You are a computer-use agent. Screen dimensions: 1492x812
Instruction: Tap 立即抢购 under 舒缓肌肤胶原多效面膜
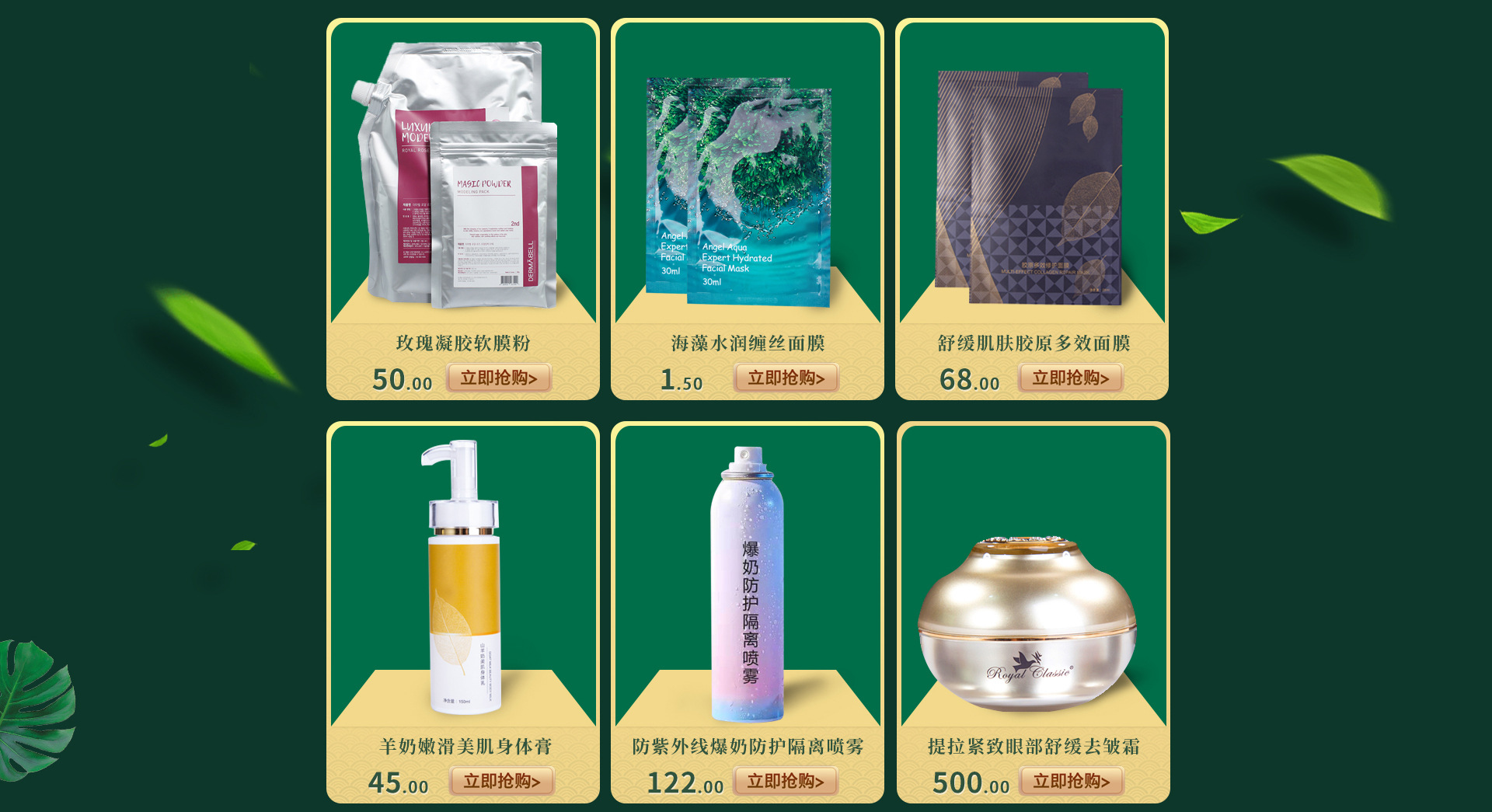[1070, 378]
